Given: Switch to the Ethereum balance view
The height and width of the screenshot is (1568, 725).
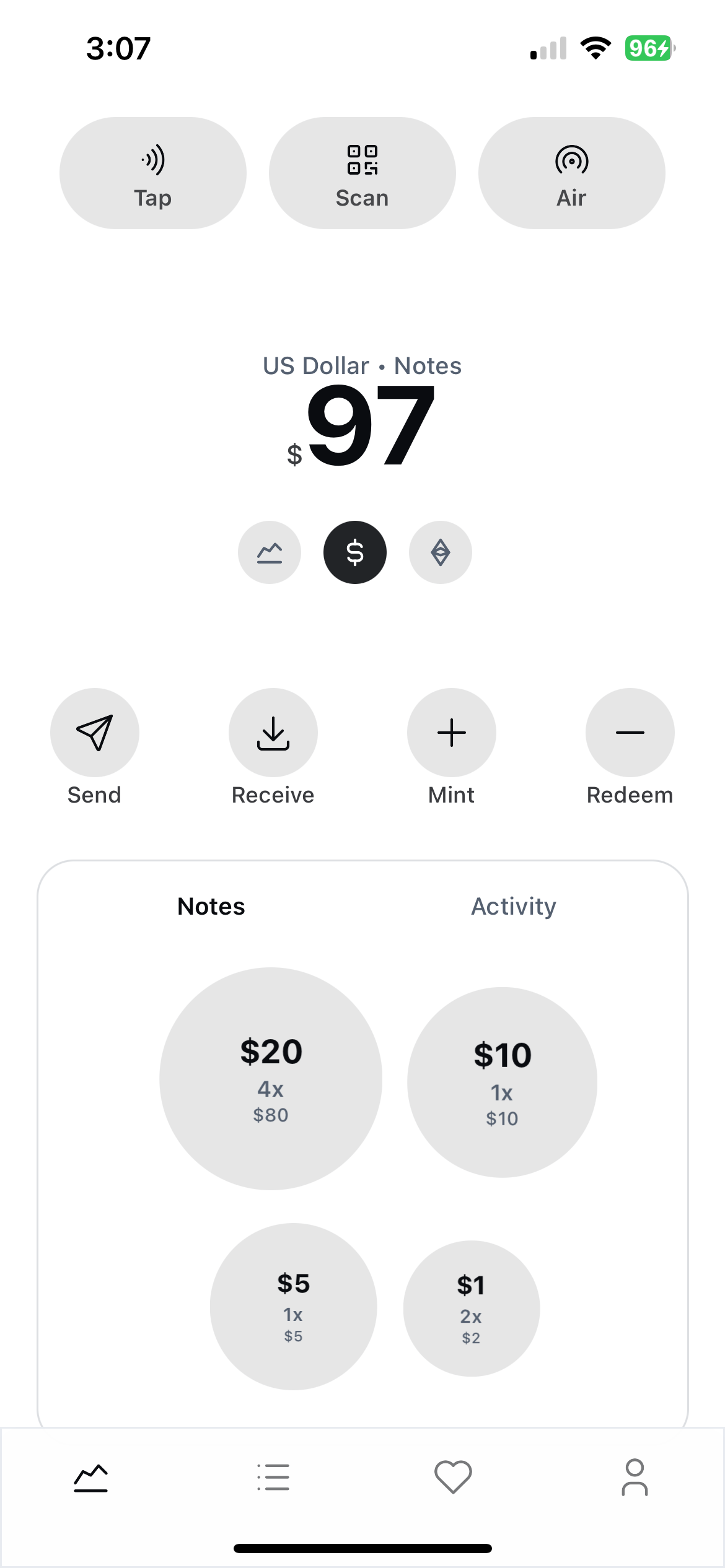Looking at the screenshot, I should click(440, 552).
